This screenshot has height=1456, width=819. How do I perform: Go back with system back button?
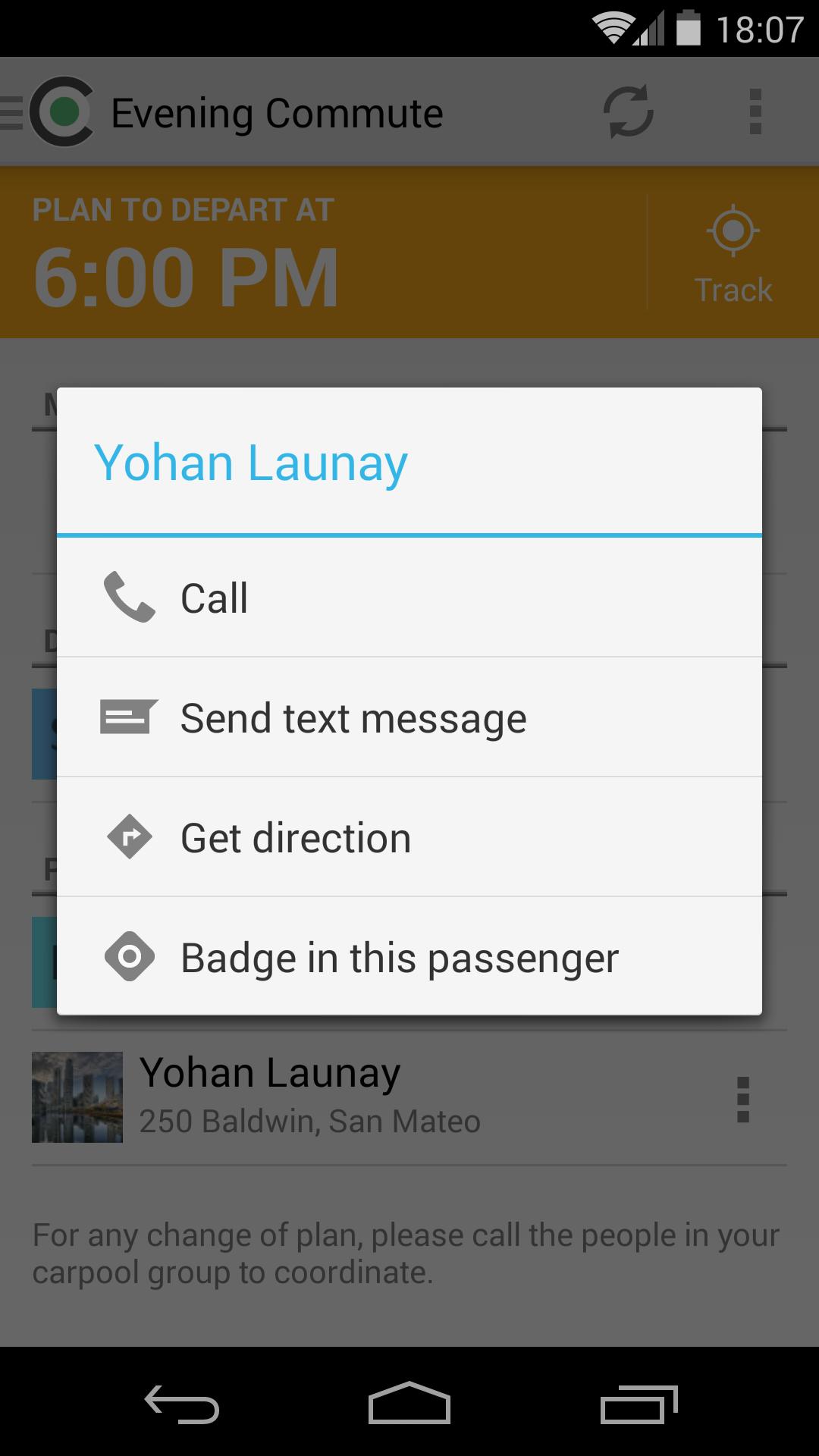(182, 1403)
